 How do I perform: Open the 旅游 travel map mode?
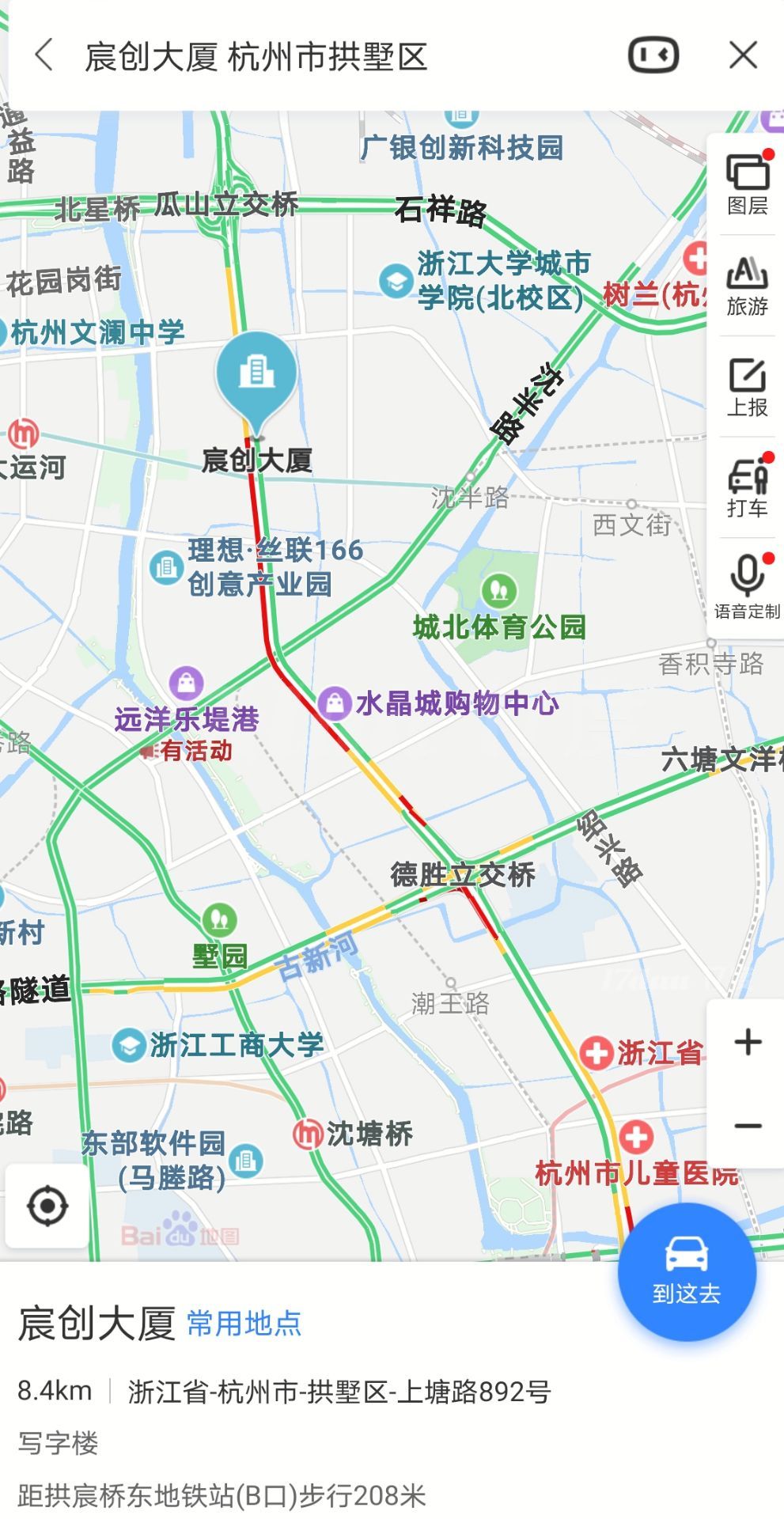[748, 286]
